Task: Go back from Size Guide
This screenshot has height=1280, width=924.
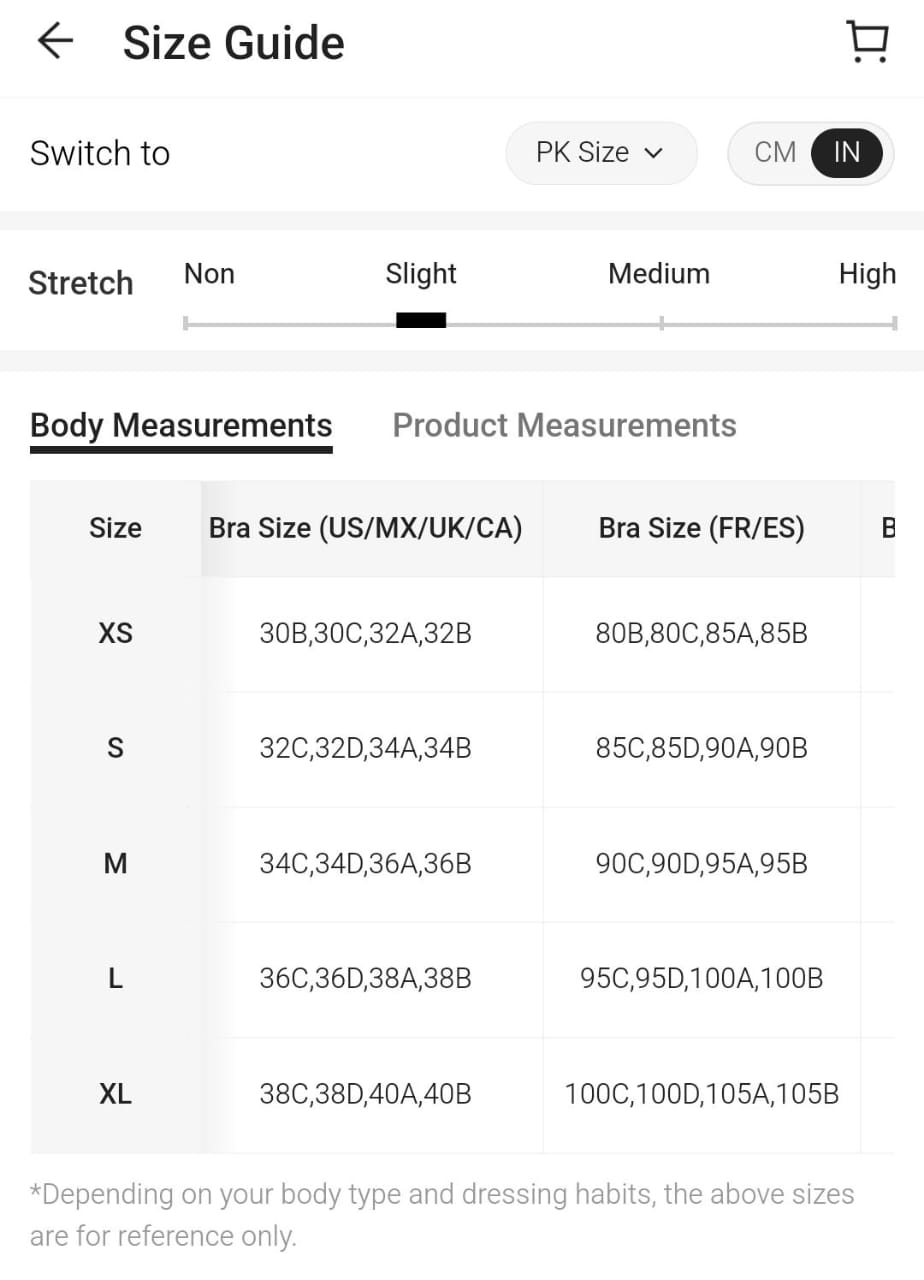Action: click(55, 42)
